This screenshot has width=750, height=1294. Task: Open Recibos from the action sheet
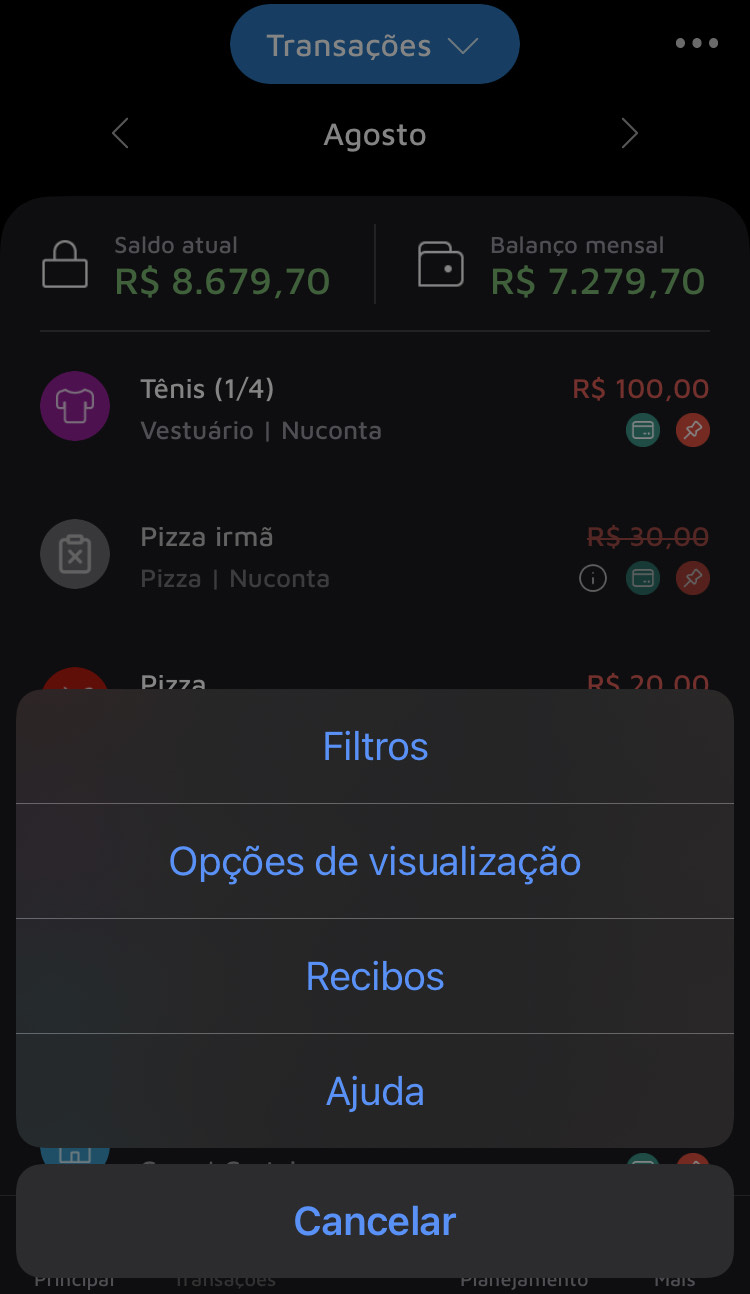(x=375, y=976)
